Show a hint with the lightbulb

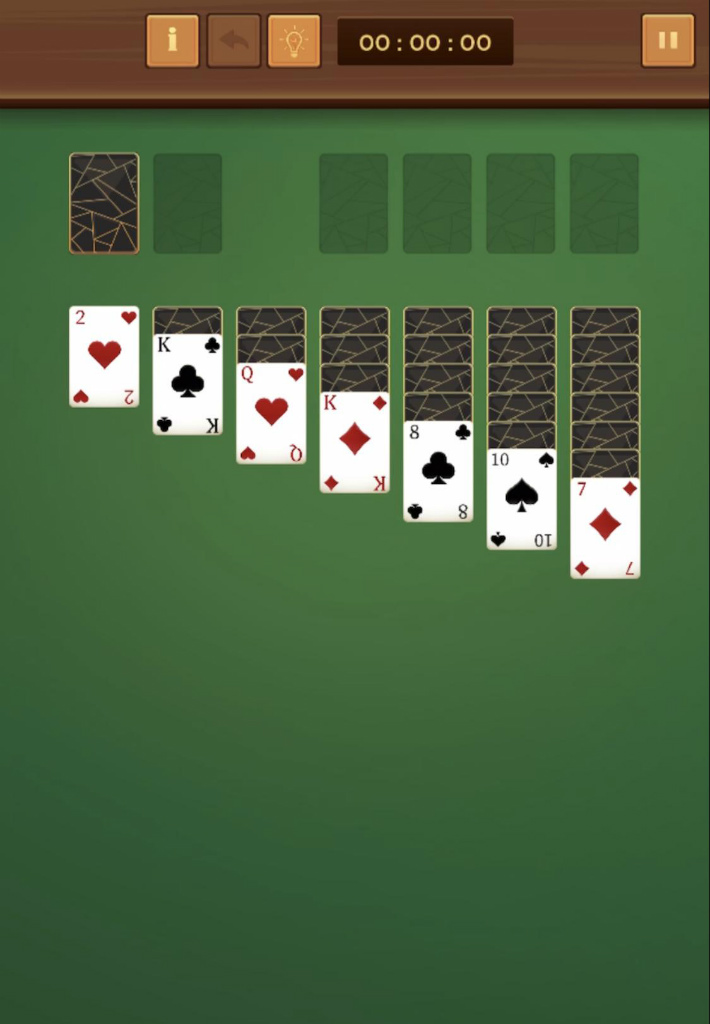click(294, 41)
